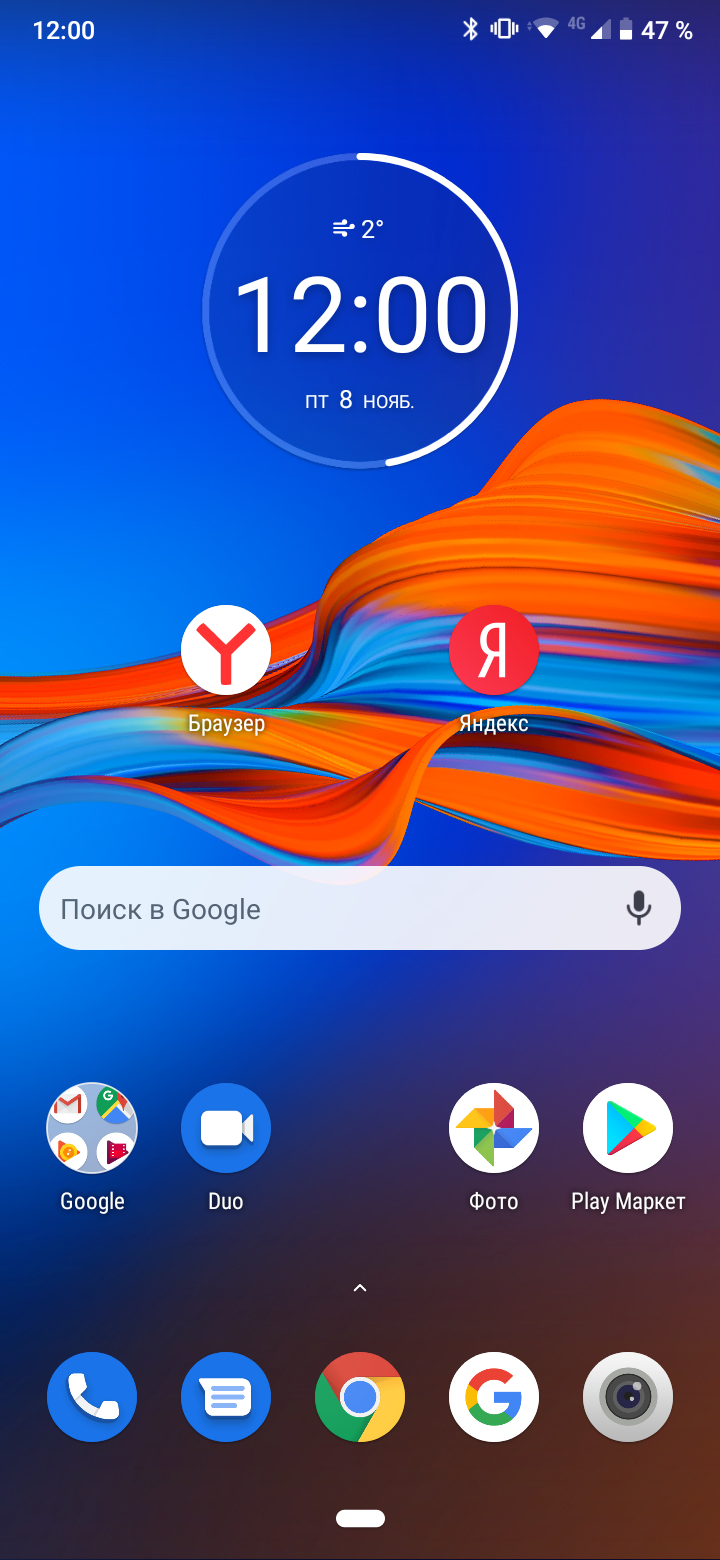Image resolution: width=720 pixels, height=1560 pixels.
Task: Open Play Маркет store
Action: pyautogui.click(x=628, y=1128)
